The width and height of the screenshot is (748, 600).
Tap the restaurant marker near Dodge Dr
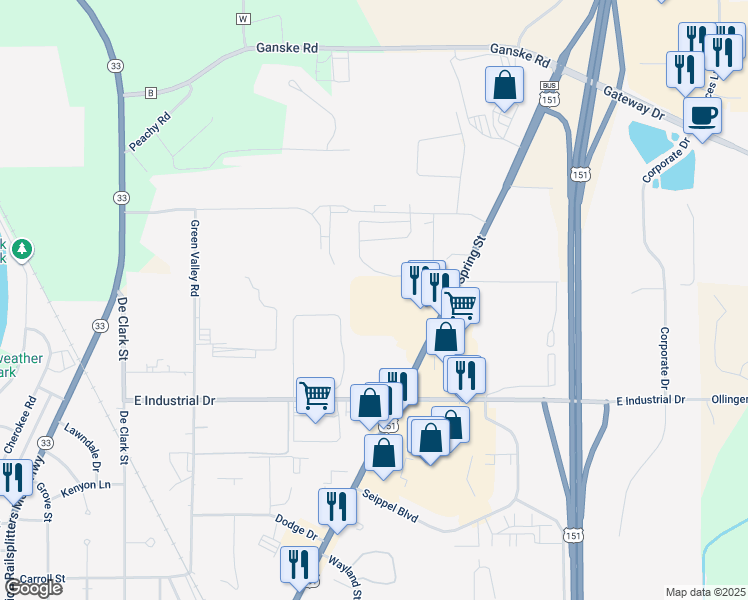coord(298,566)
